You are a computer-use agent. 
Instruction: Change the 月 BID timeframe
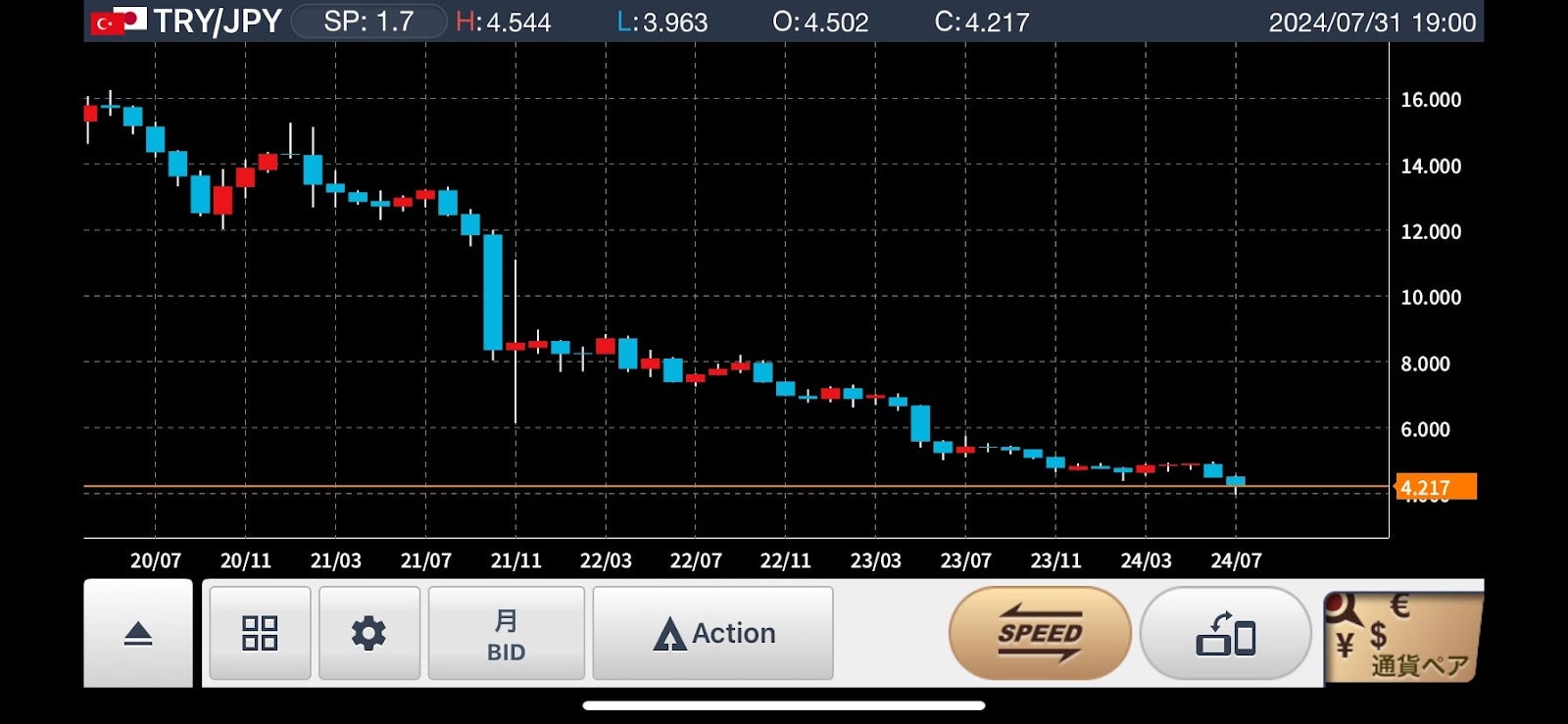tap(506, 633)
